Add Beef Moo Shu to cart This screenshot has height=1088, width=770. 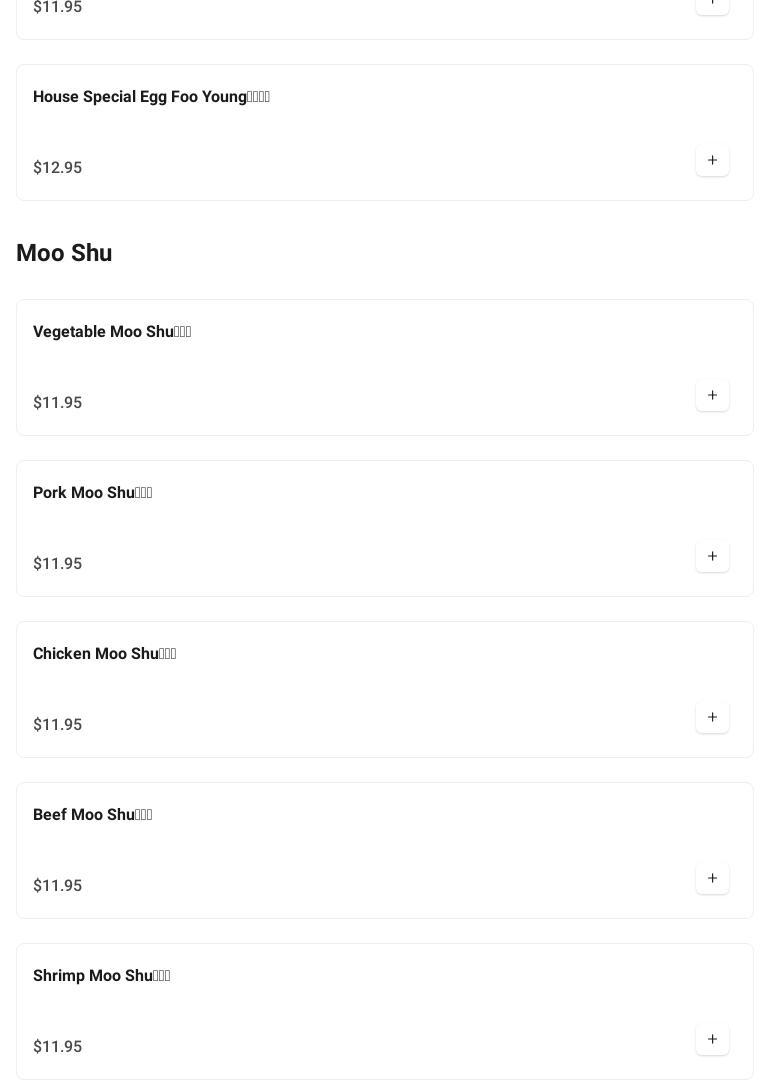[712, 878]
